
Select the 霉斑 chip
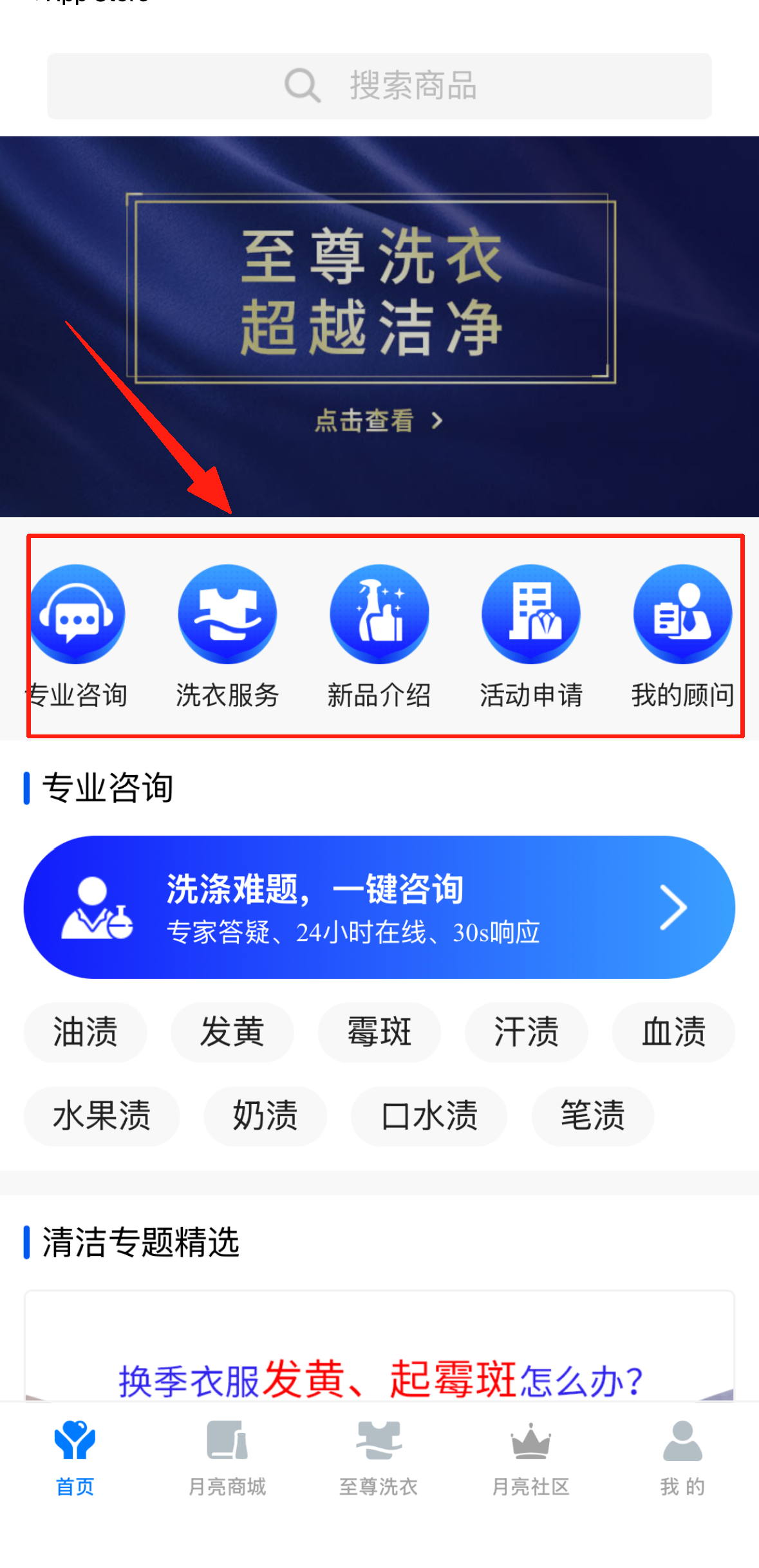point(379,1032)
